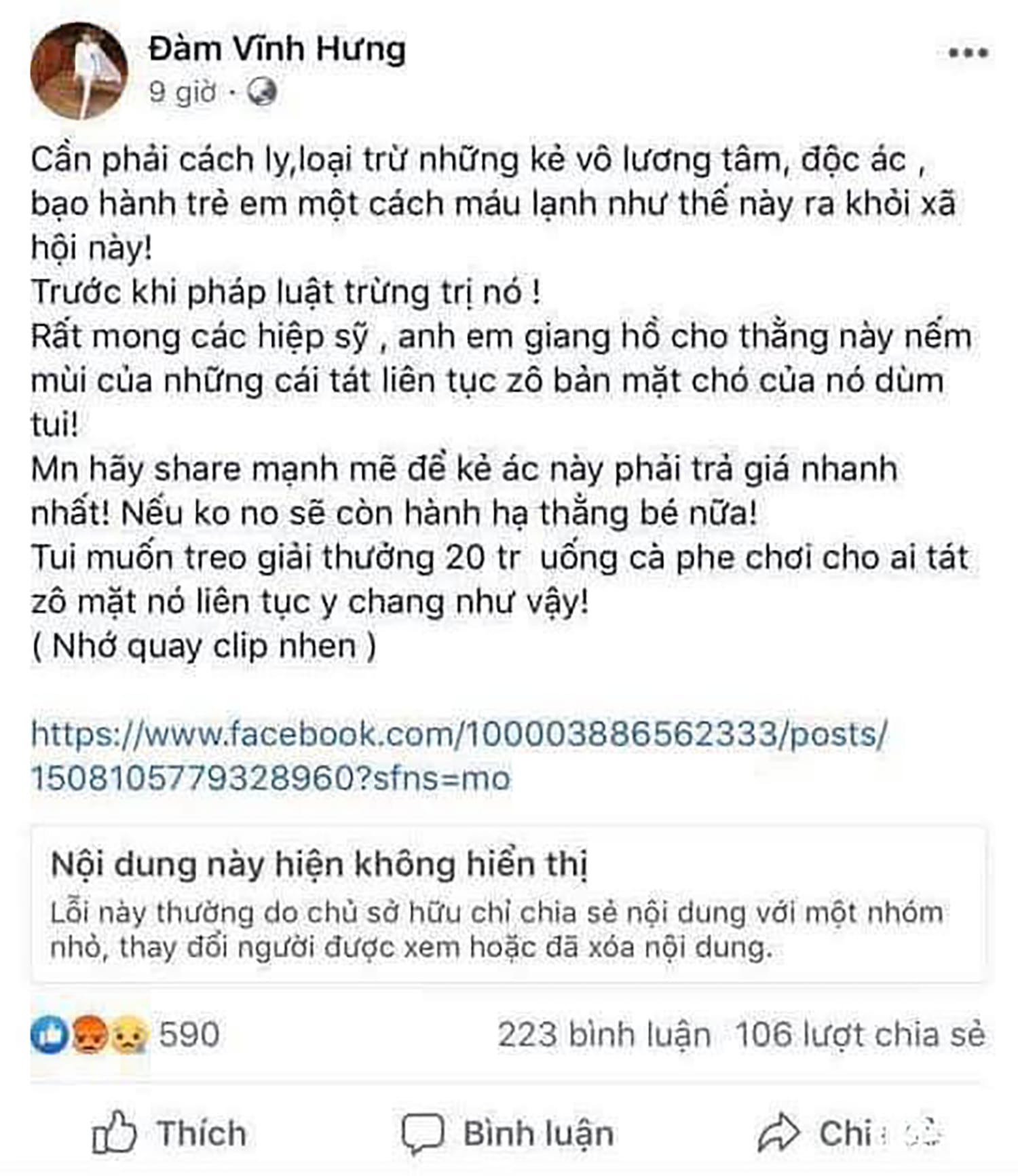This screenshot has width=1018, height=1176.
Task: Tap Bình luận to comment
Action: click(x=508, y=1133)
